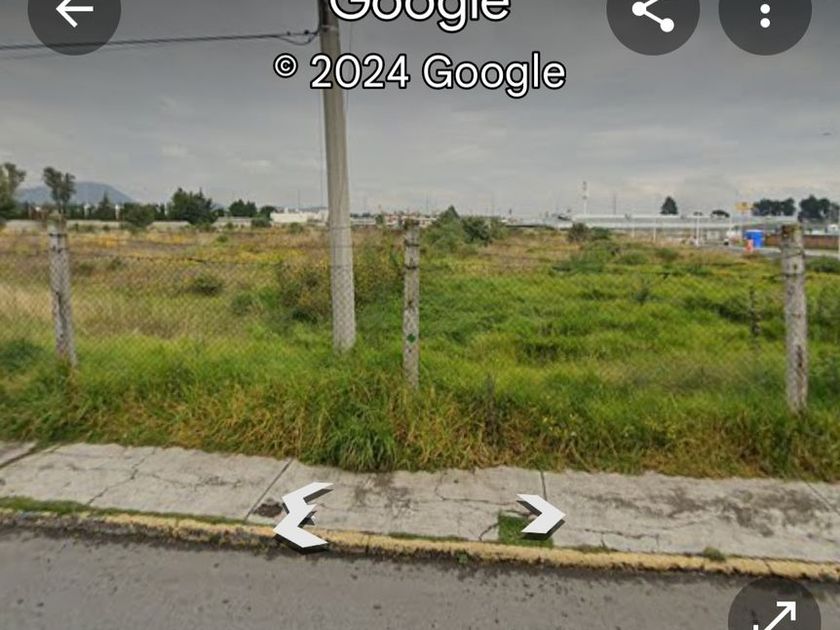Move right along the street
The width and height of the screenshot is (840, 630).
point(542,515)
